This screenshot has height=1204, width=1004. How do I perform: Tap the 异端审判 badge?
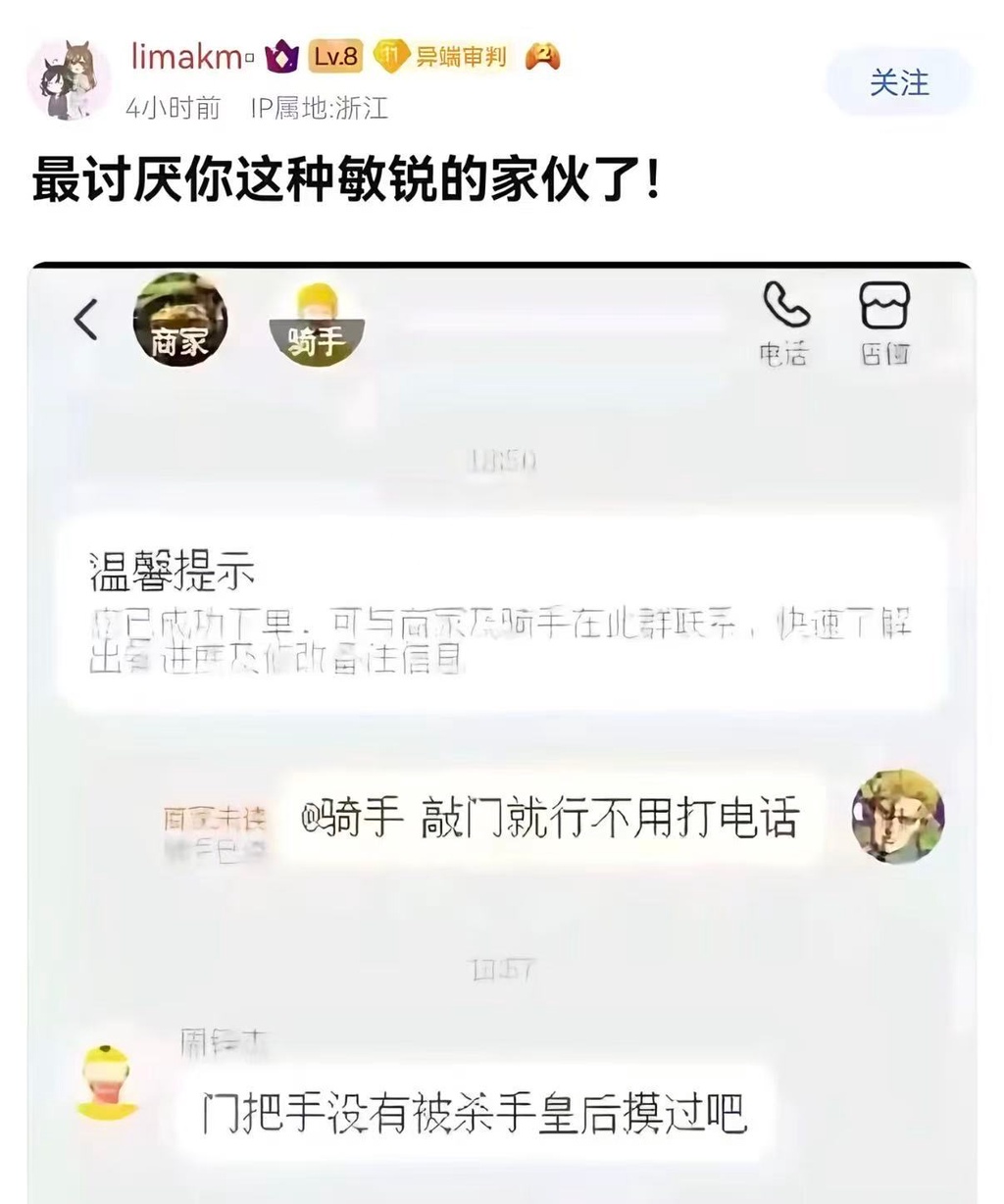tap(446, 57)
